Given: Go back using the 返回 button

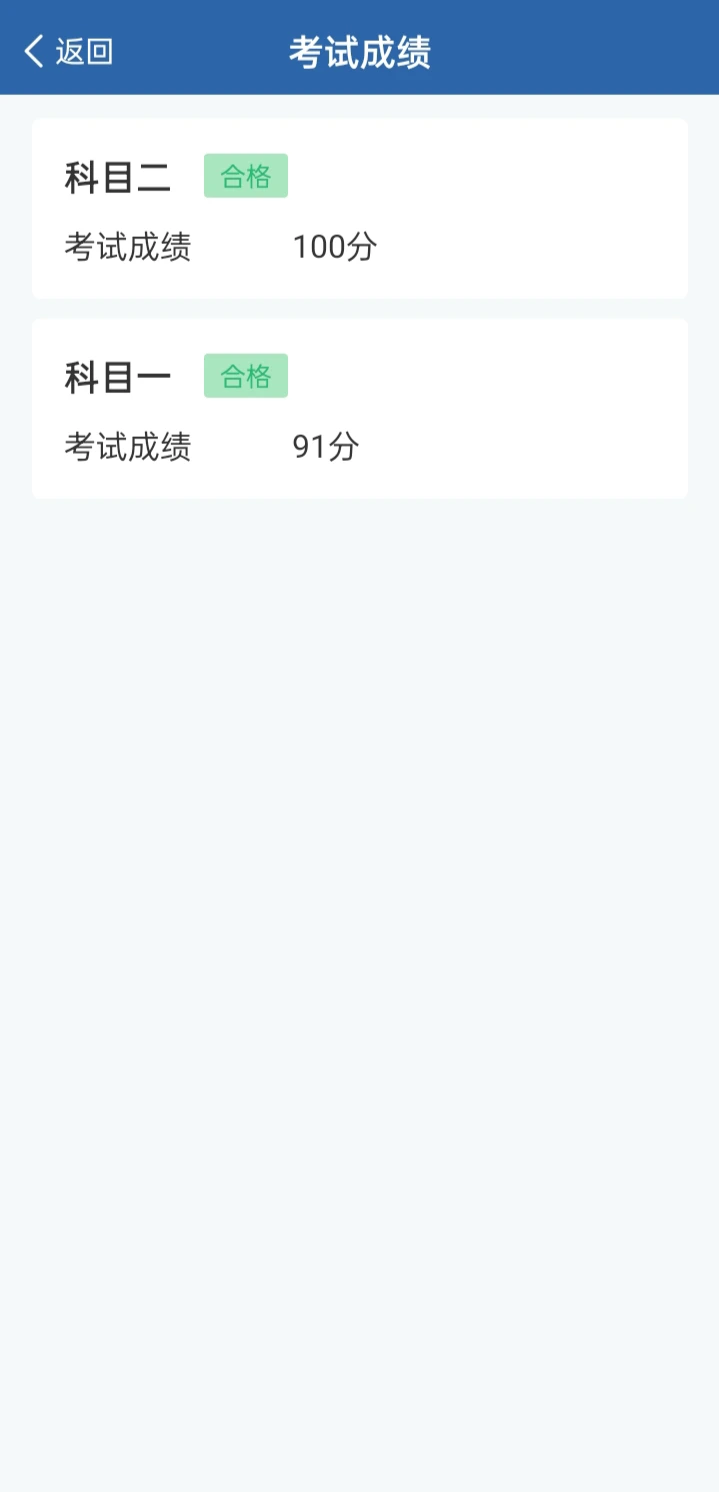Looking at the screenshot, I should [x=68, y=51].
